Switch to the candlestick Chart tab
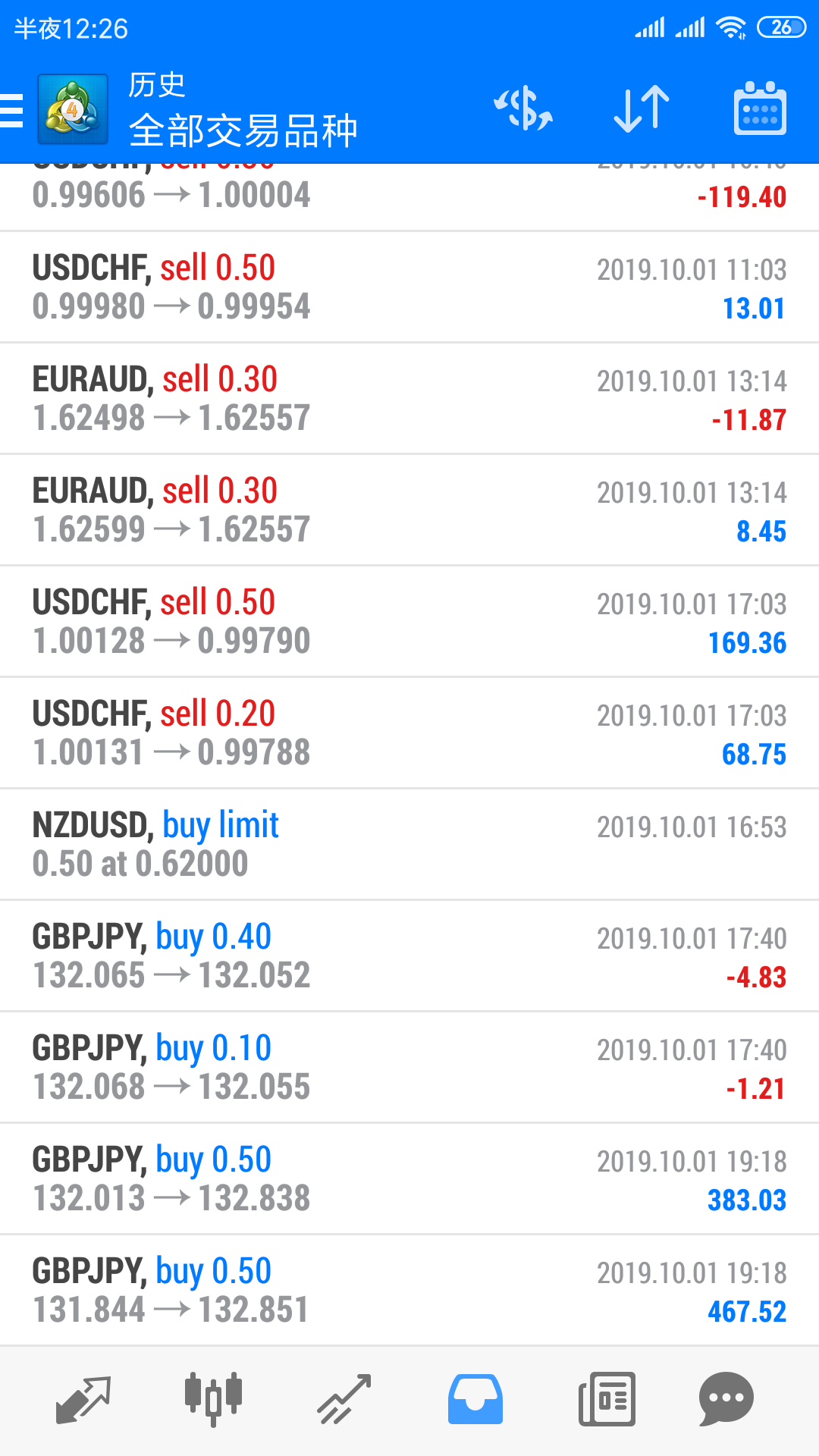The image size is (819, 1456). pyautogui.click(x=213, y=1399)
